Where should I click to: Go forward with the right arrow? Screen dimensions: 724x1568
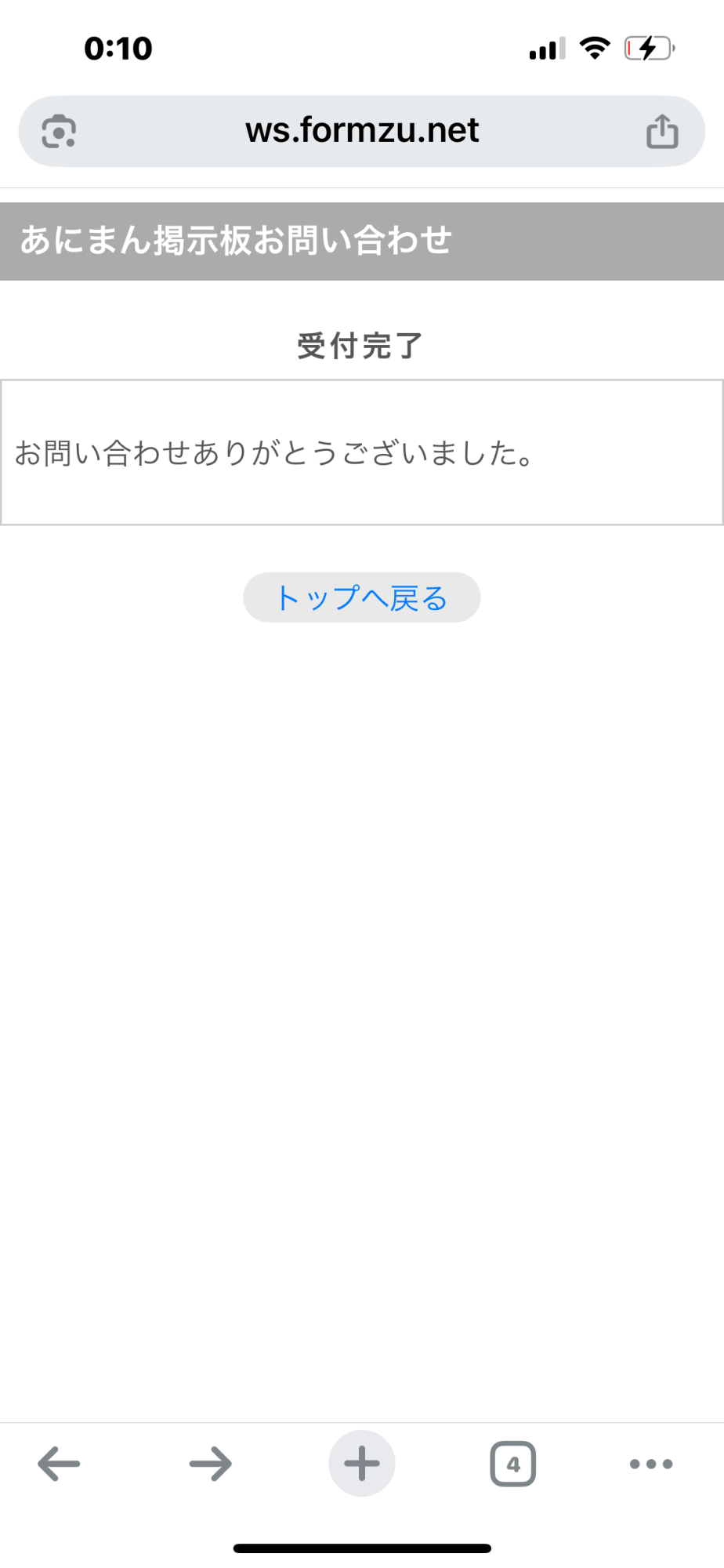210,1464
